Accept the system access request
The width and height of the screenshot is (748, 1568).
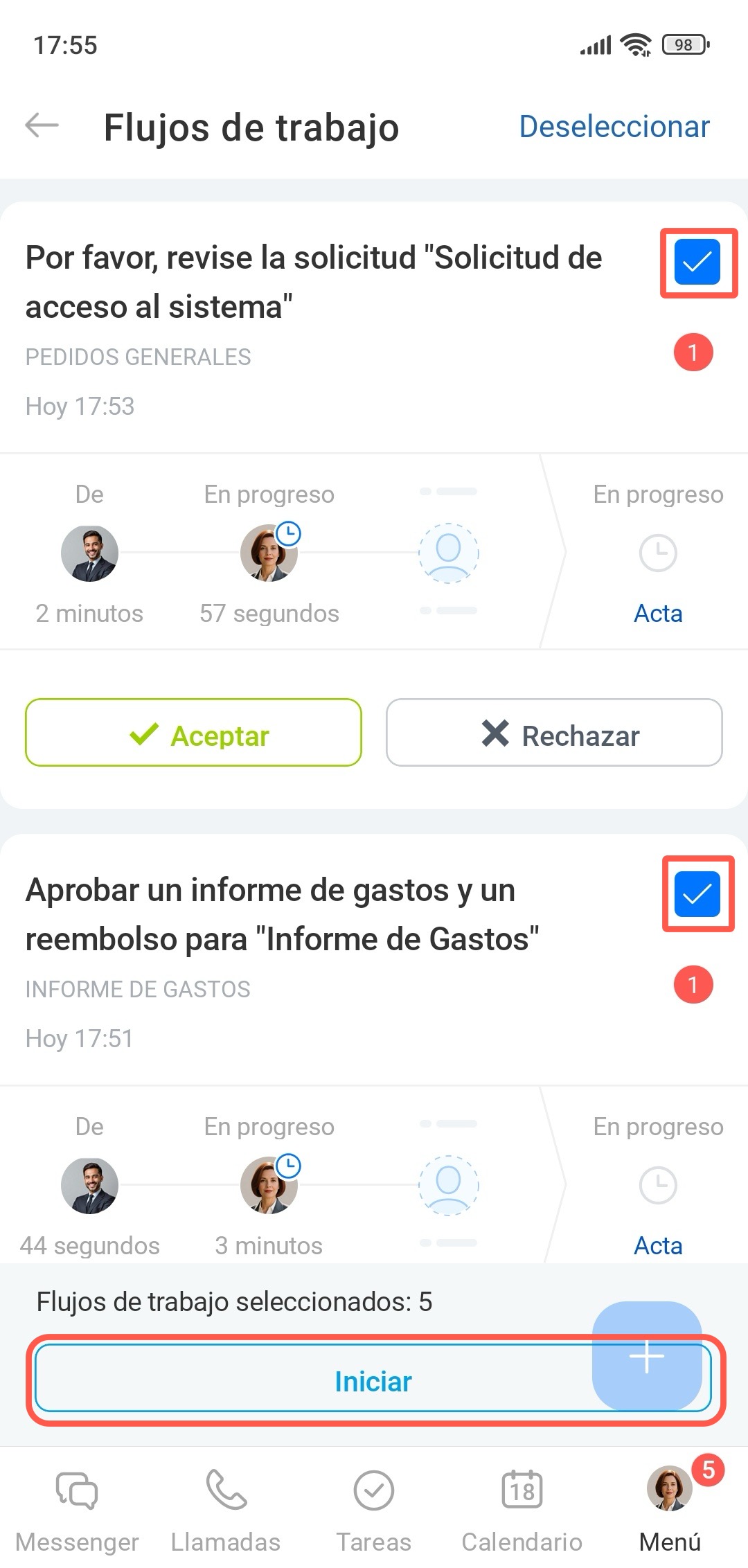(193, 733)
